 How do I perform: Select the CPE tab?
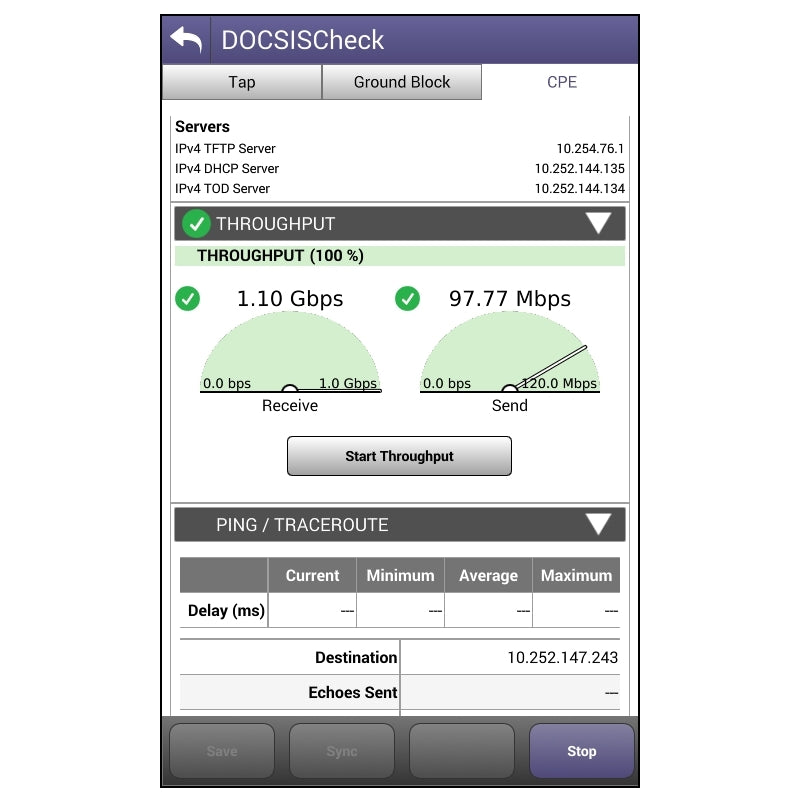561,82
